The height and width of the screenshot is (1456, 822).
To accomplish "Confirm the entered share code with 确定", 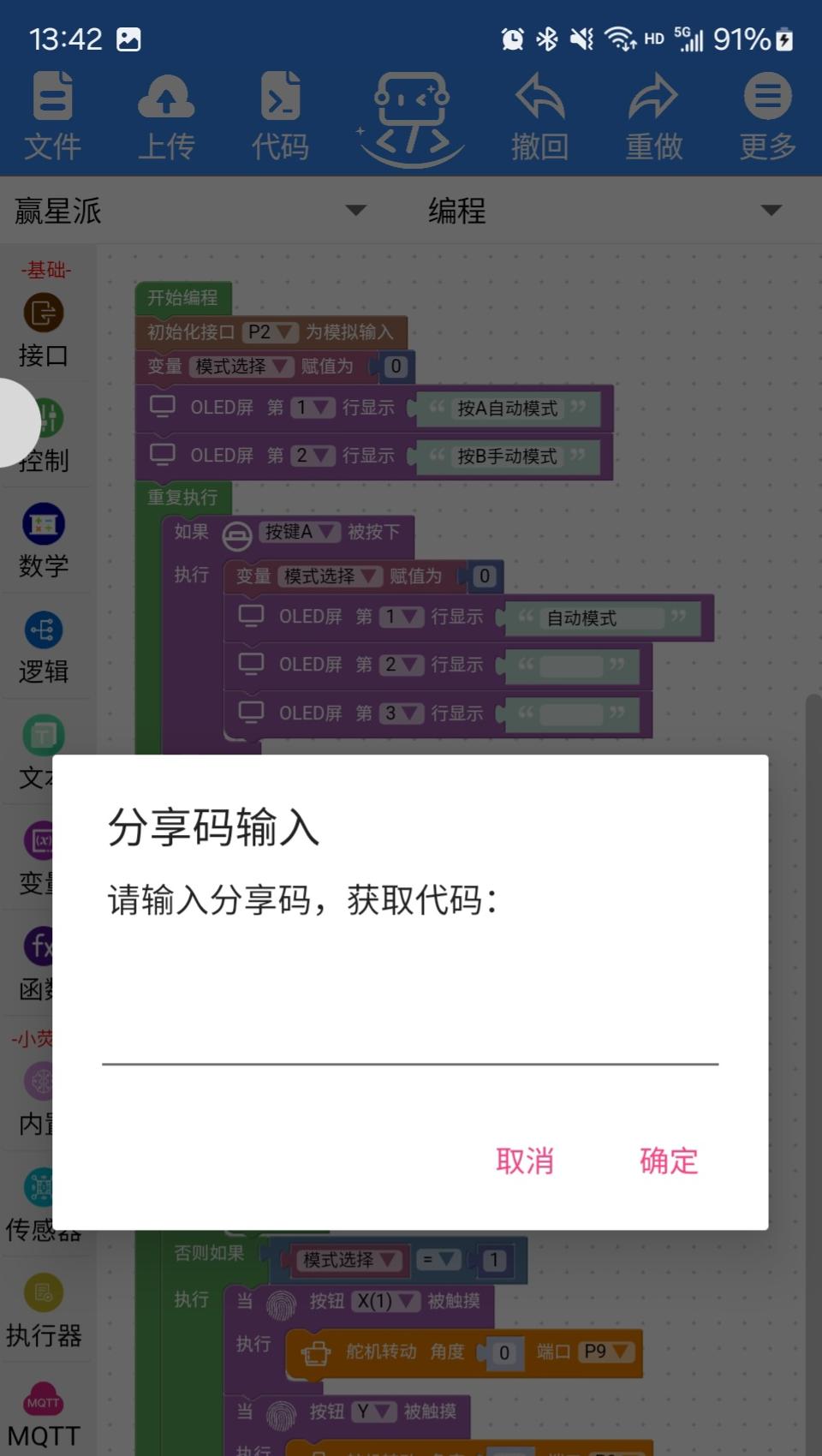I will 669,1161.
